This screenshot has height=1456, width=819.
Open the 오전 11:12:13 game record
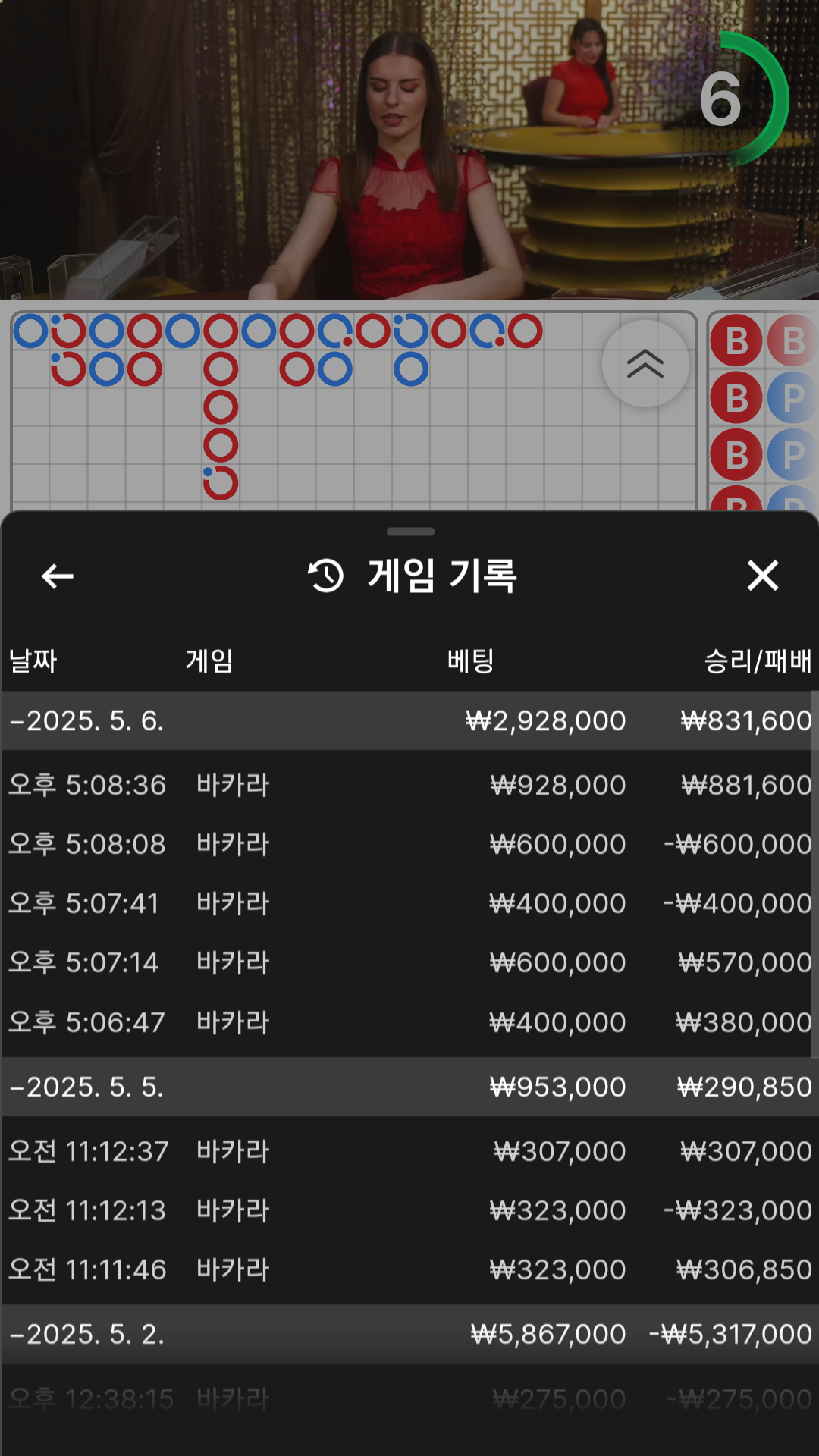point(409,1210)
